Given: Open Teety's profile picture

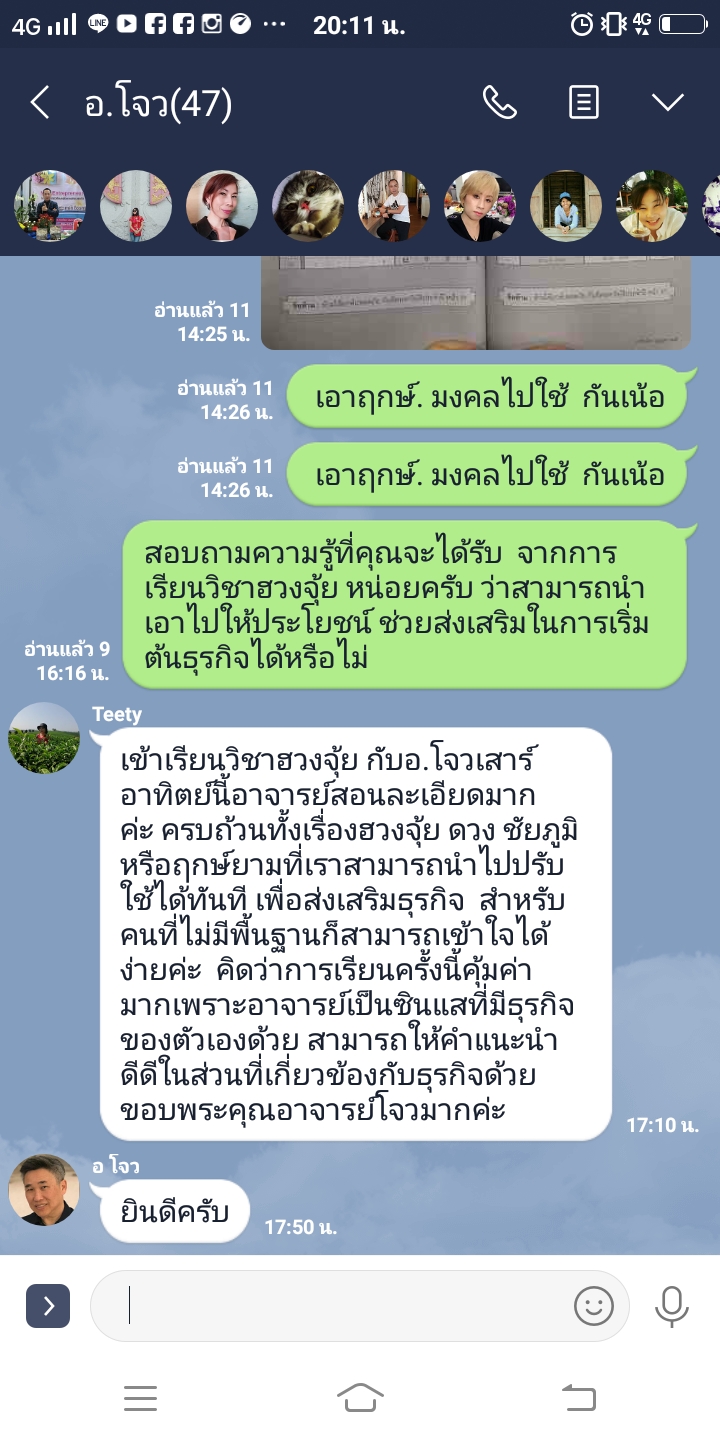Looking at the screenshot, I should pos(44,738).
